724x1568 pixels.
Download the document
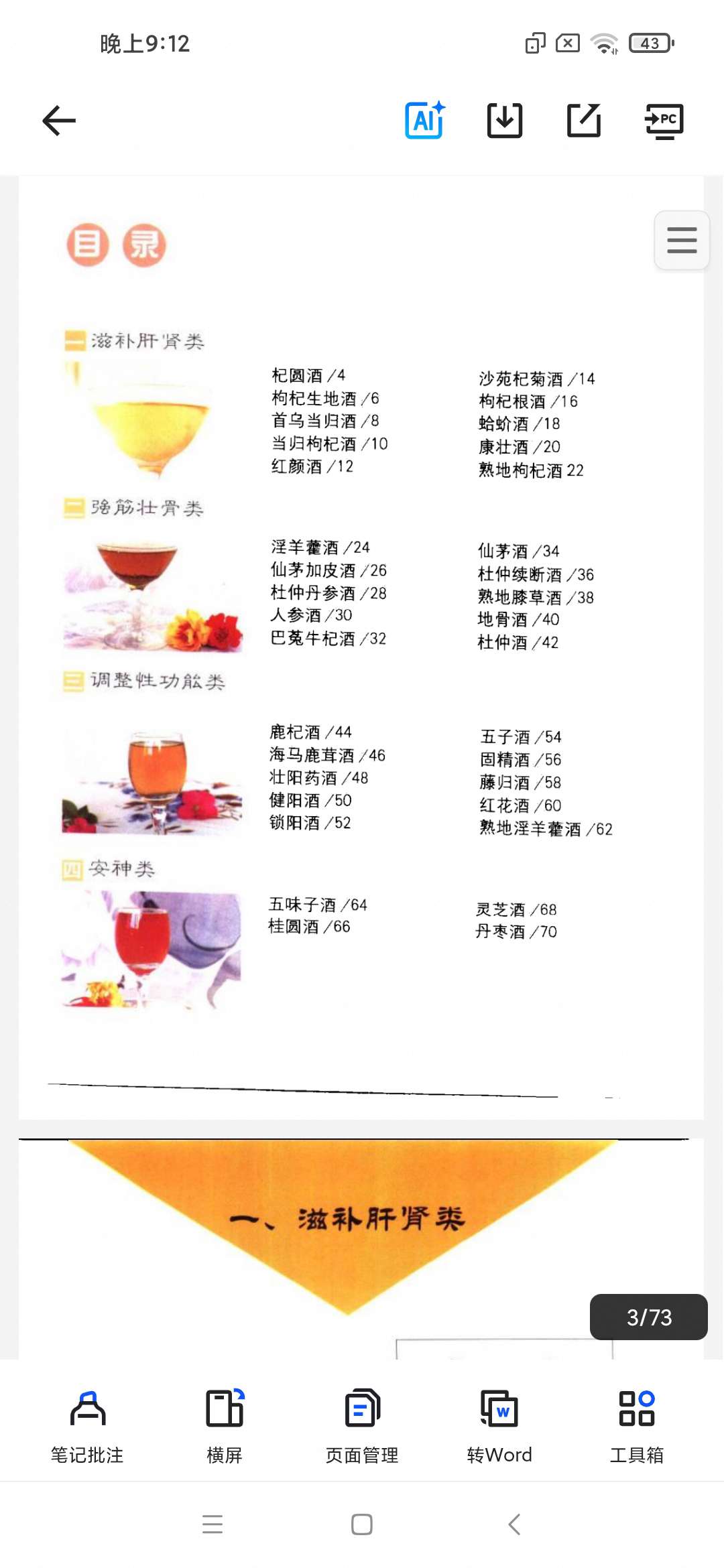[504, 121]
